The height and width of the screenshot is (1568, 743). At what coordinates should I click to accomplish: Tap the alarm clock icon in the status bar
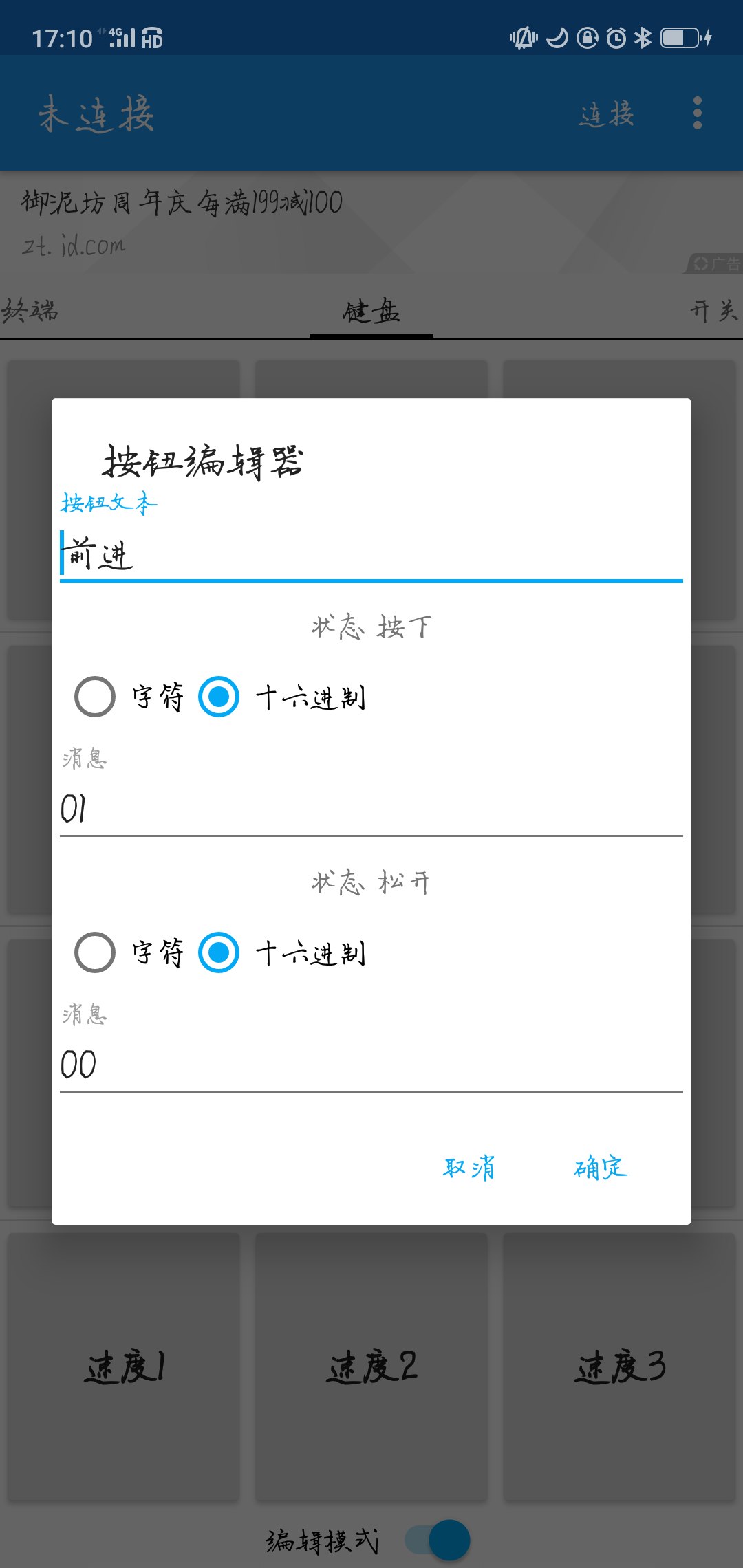click(614, 39)
